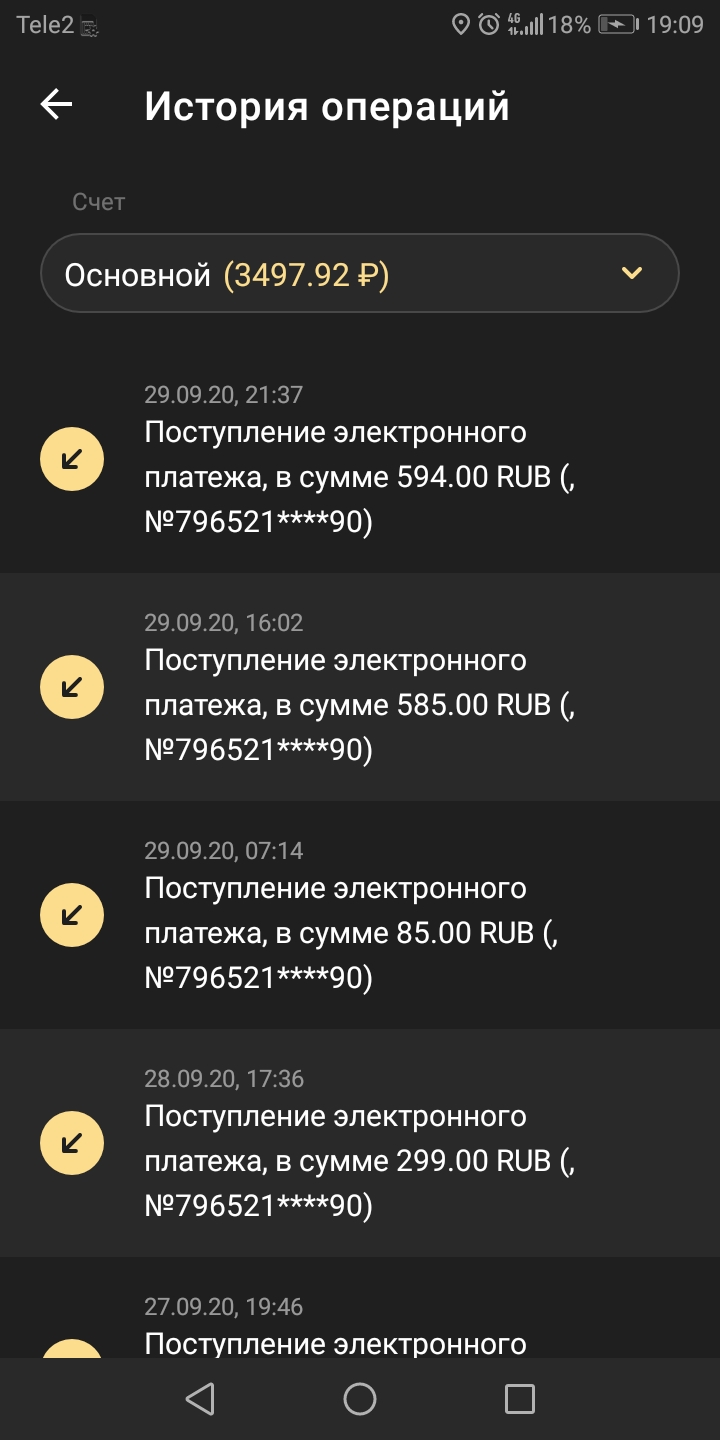The width and height of the screenshot is (720, 1440).
Task: Open the 299.00 RUB payment entry
Action: coord(360,1144)
